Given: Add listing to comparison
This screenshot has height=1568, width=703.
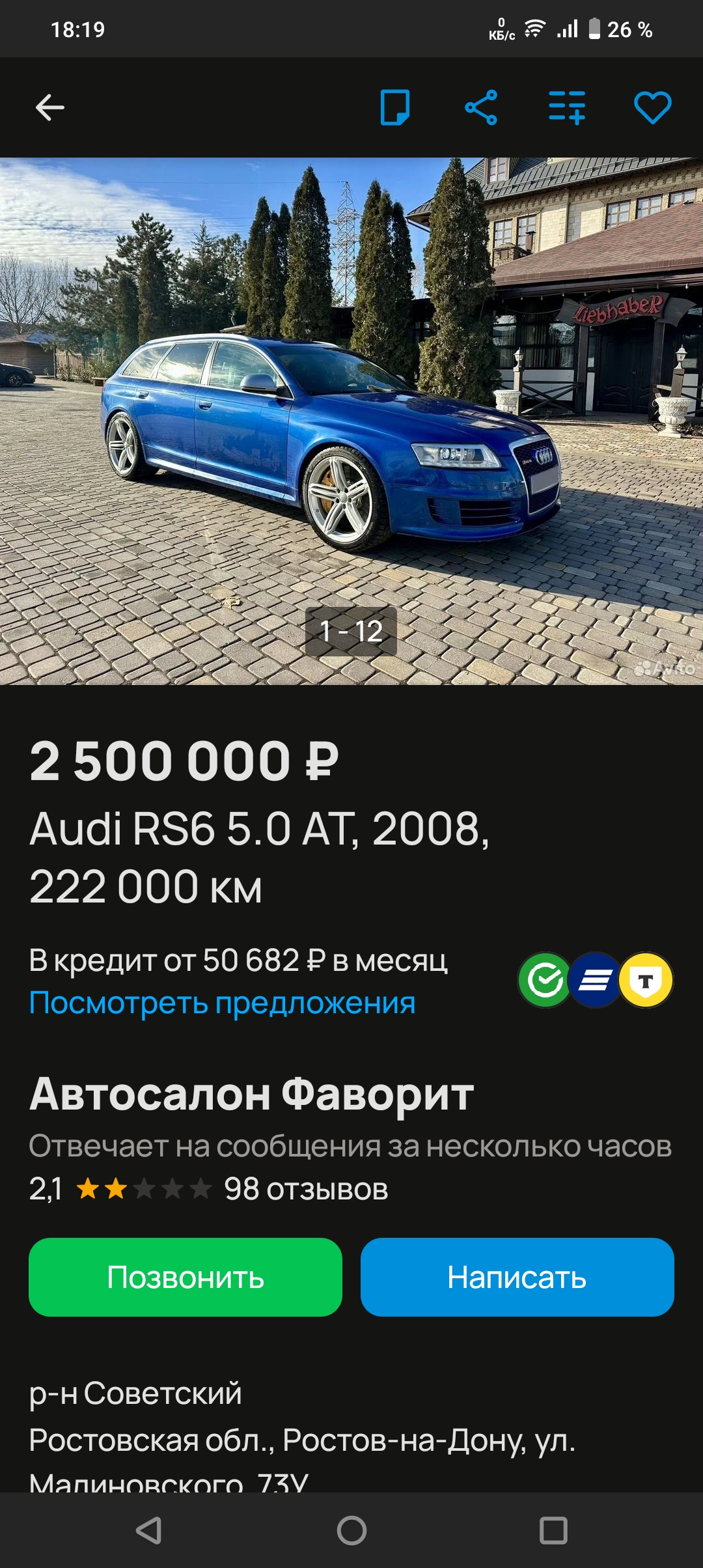Looking at the screenshot, I should click(x=567, y=107).
